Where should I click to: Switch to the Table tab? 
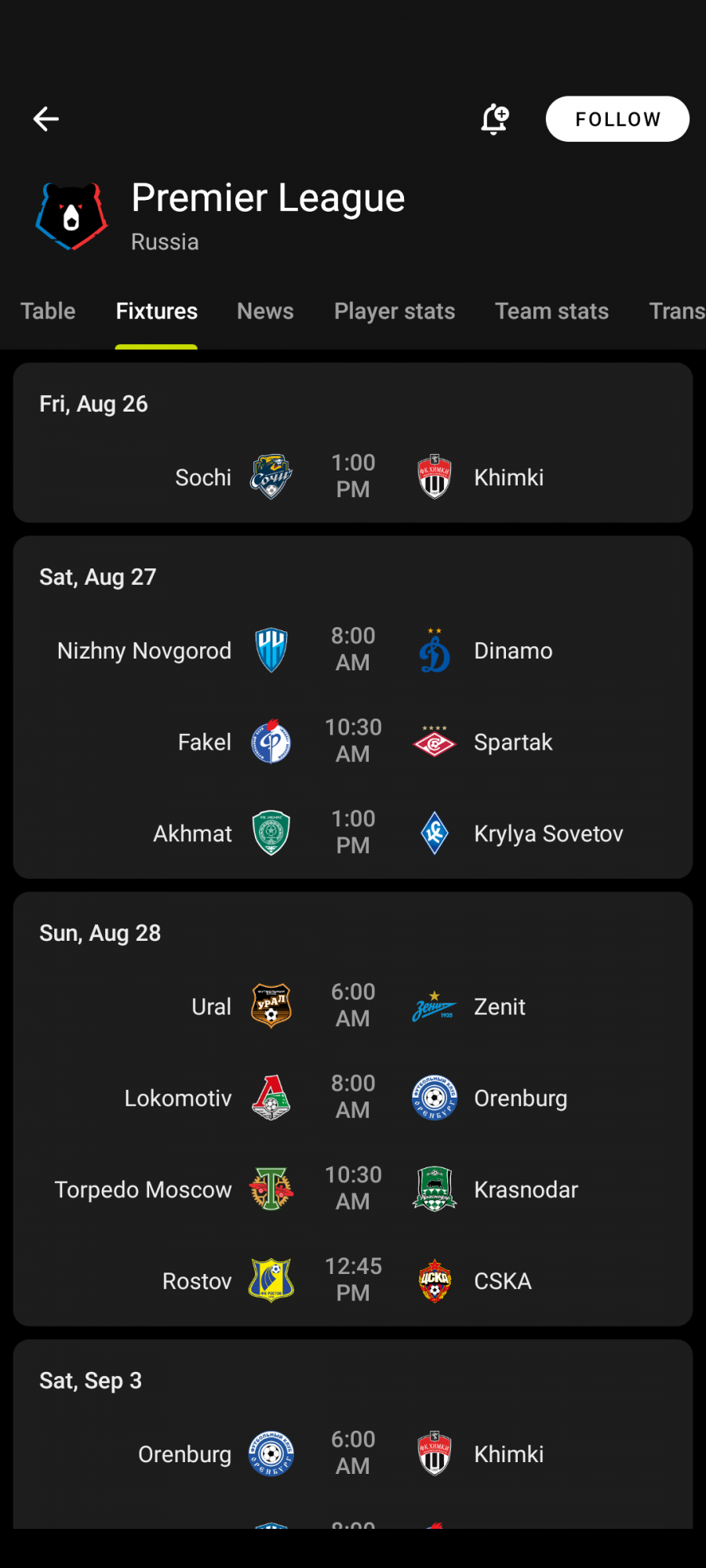pyautogui.click(x=48, y=311)
